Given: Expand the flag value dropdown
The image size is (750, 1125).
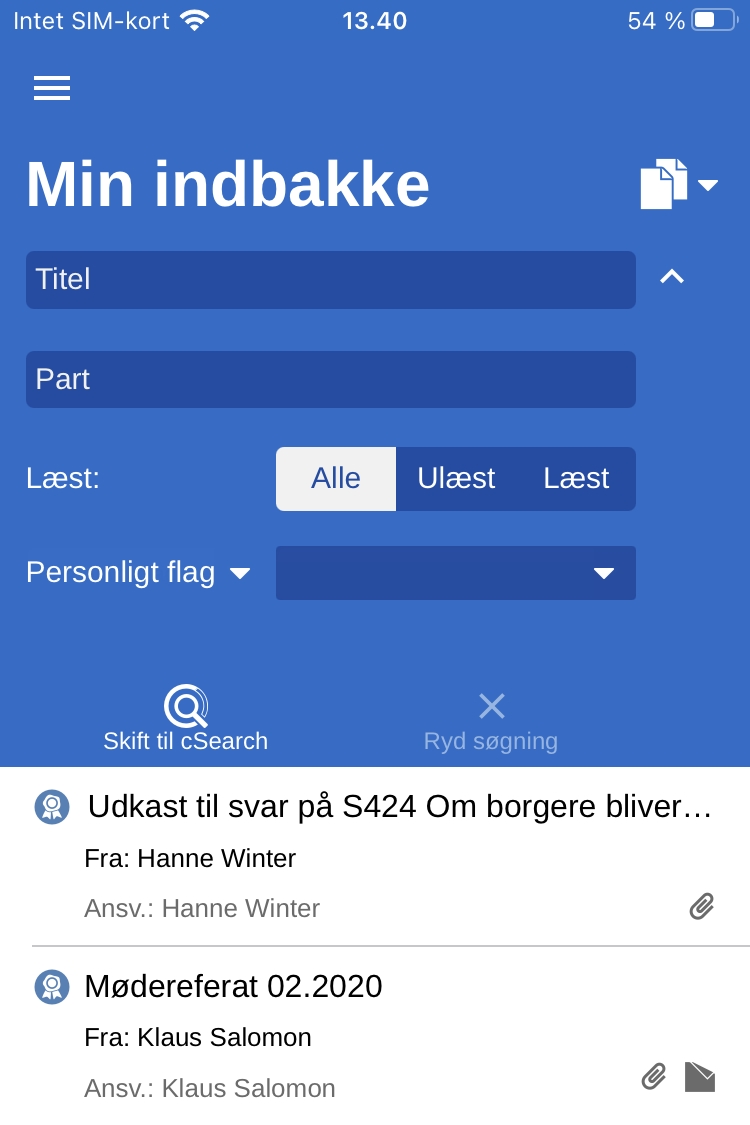Looking at the screenshot, I should 456,573.
